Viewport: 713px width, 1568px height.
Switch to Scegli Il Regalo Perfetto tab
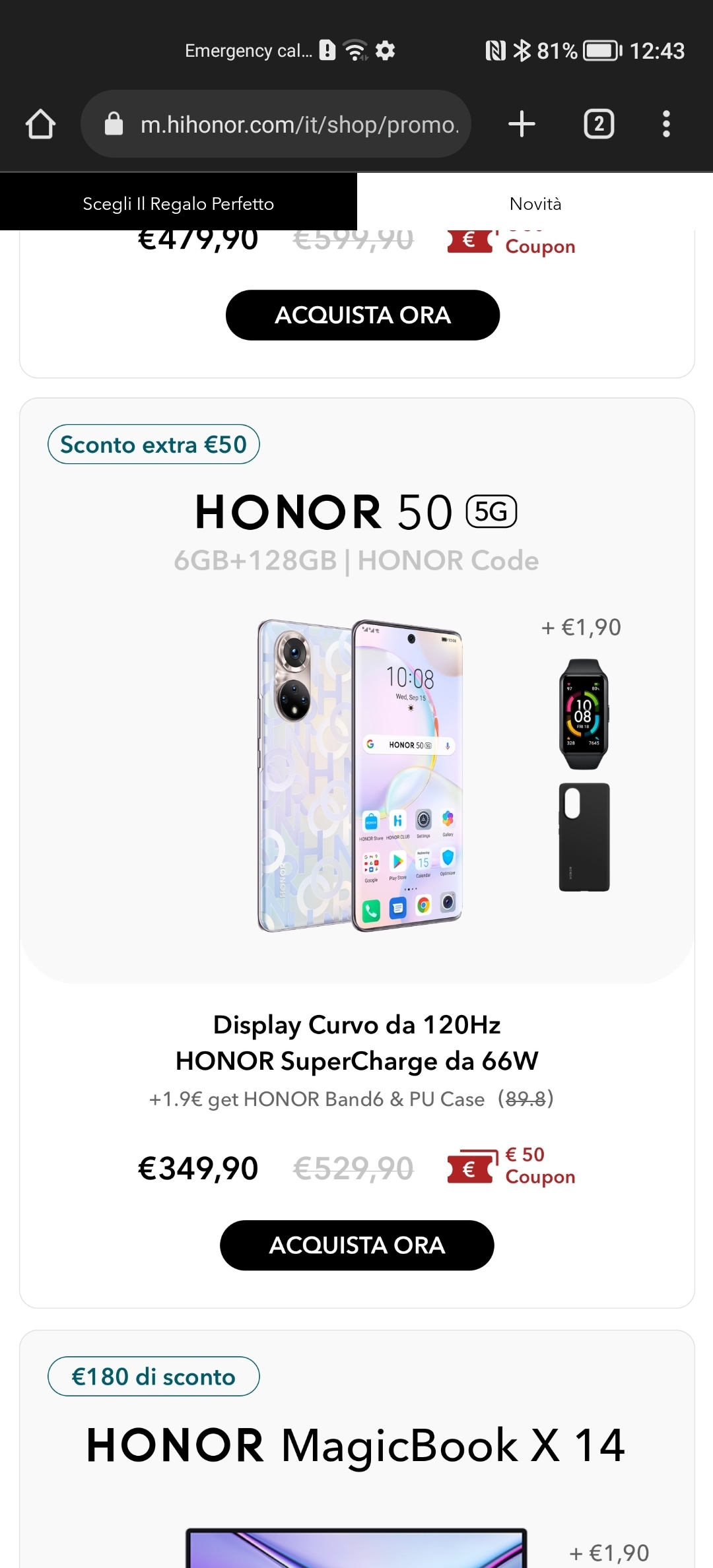(178, 203)
